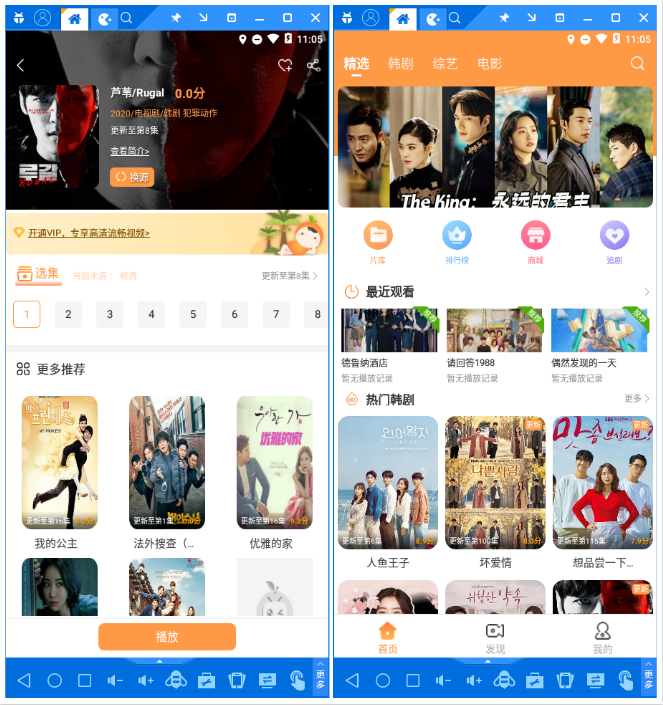
Task: Switch to the 电影 tab
Action: (x=490, y=64)
